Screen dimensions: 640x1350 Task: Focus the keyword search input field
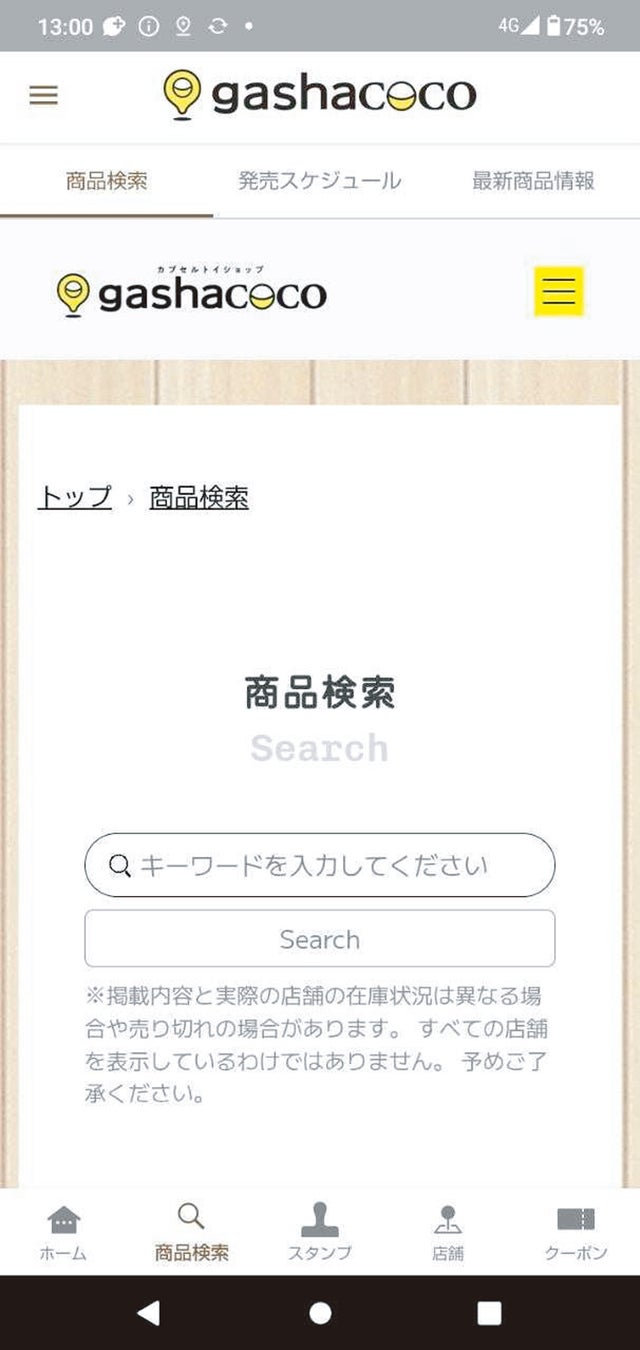point(319,865)
